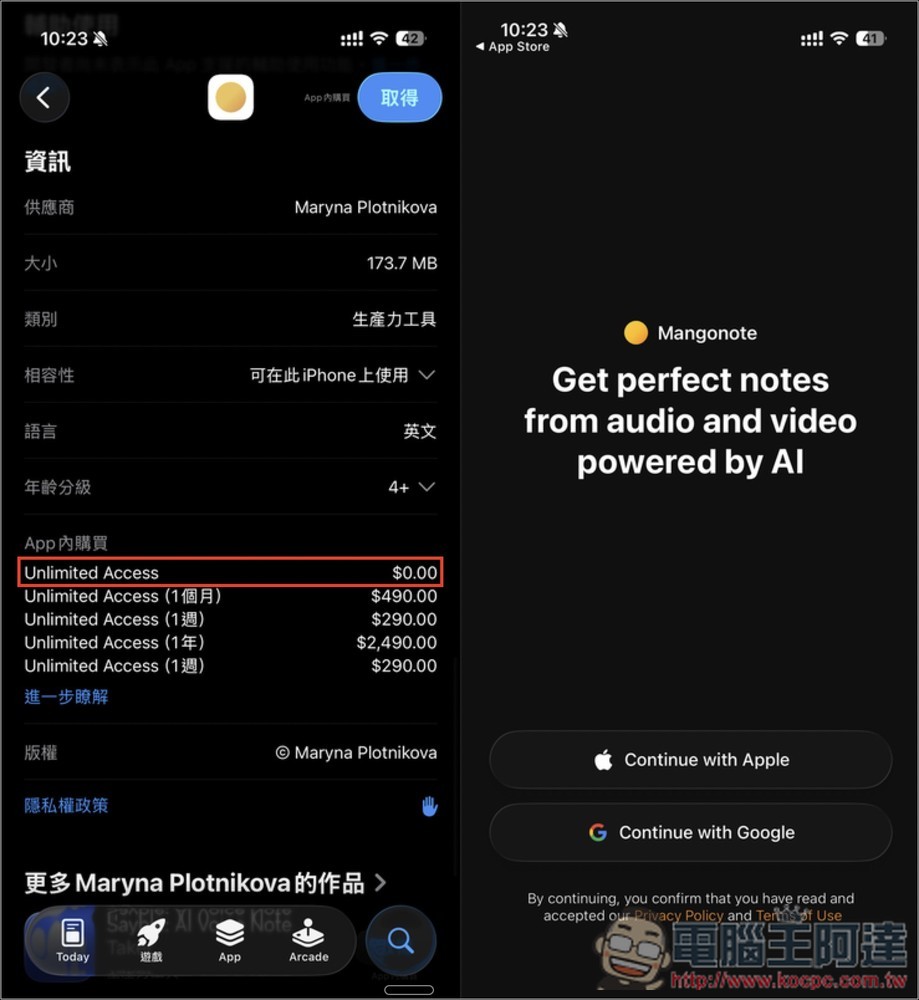Select the joystick icon for Arcade

click(x=308, y=932)
